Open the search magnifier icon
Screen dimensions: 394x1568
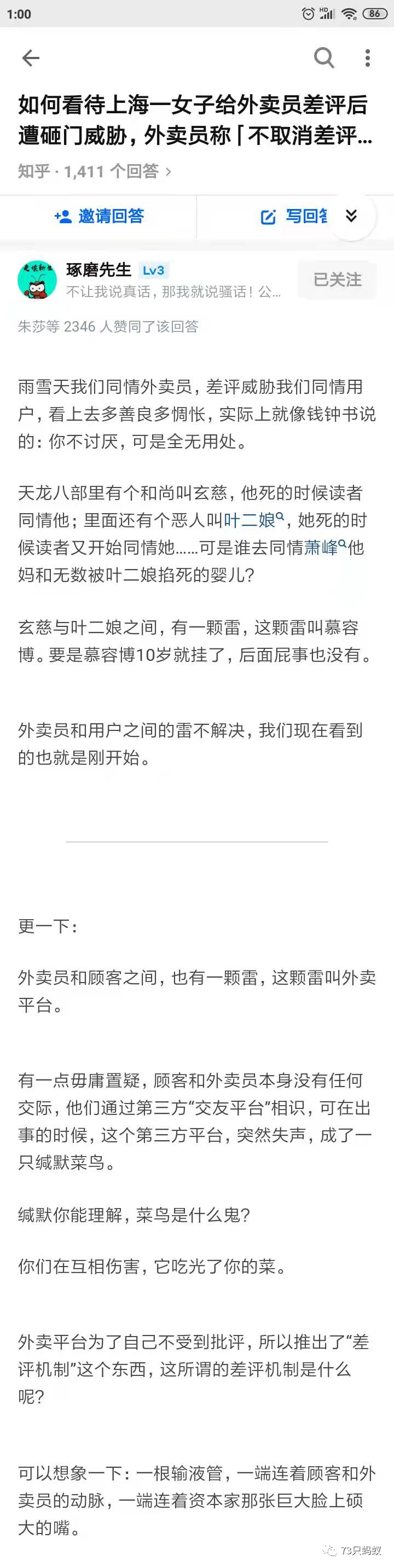tap(324, 58)
